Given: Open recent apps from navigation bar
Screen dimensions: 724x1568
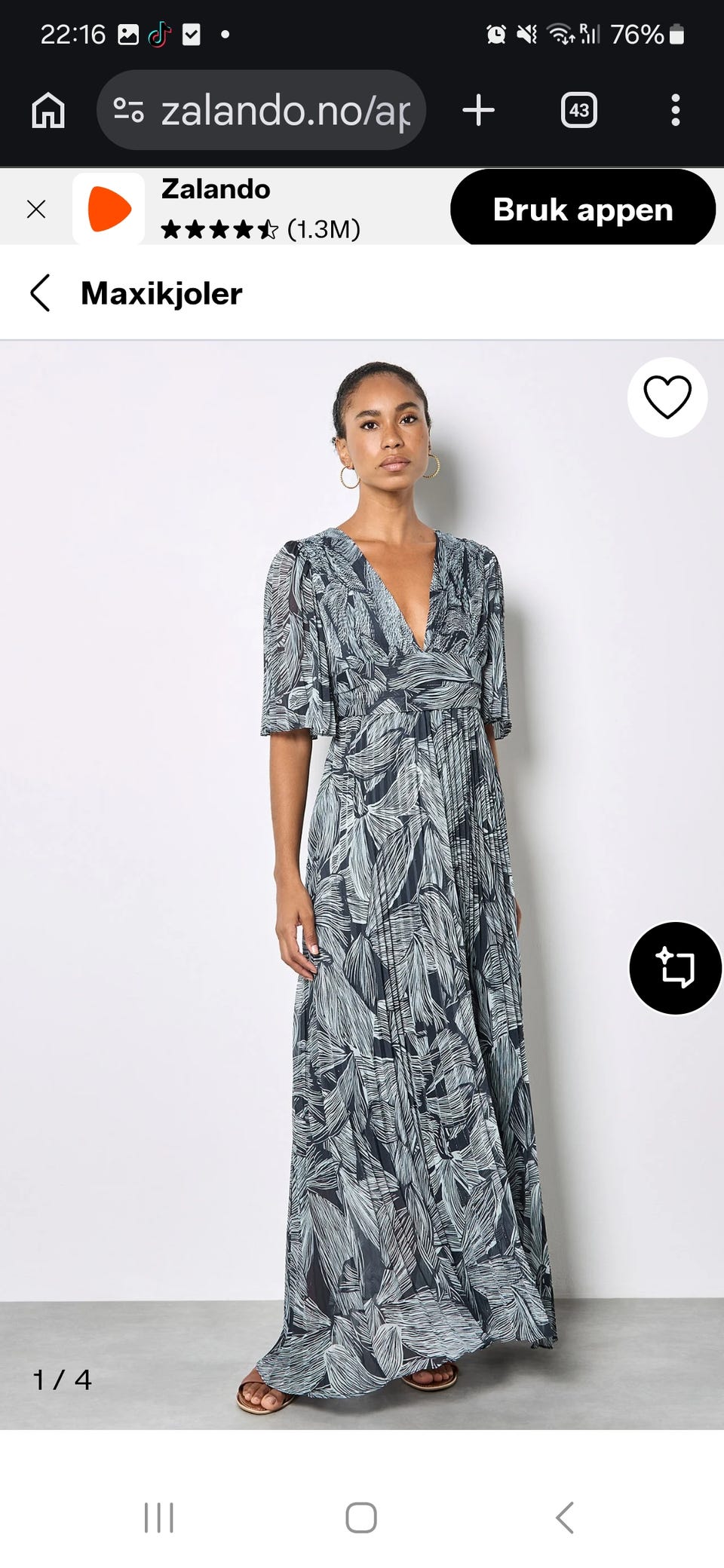Looking at the screenshot, I should click(159, 1517).
